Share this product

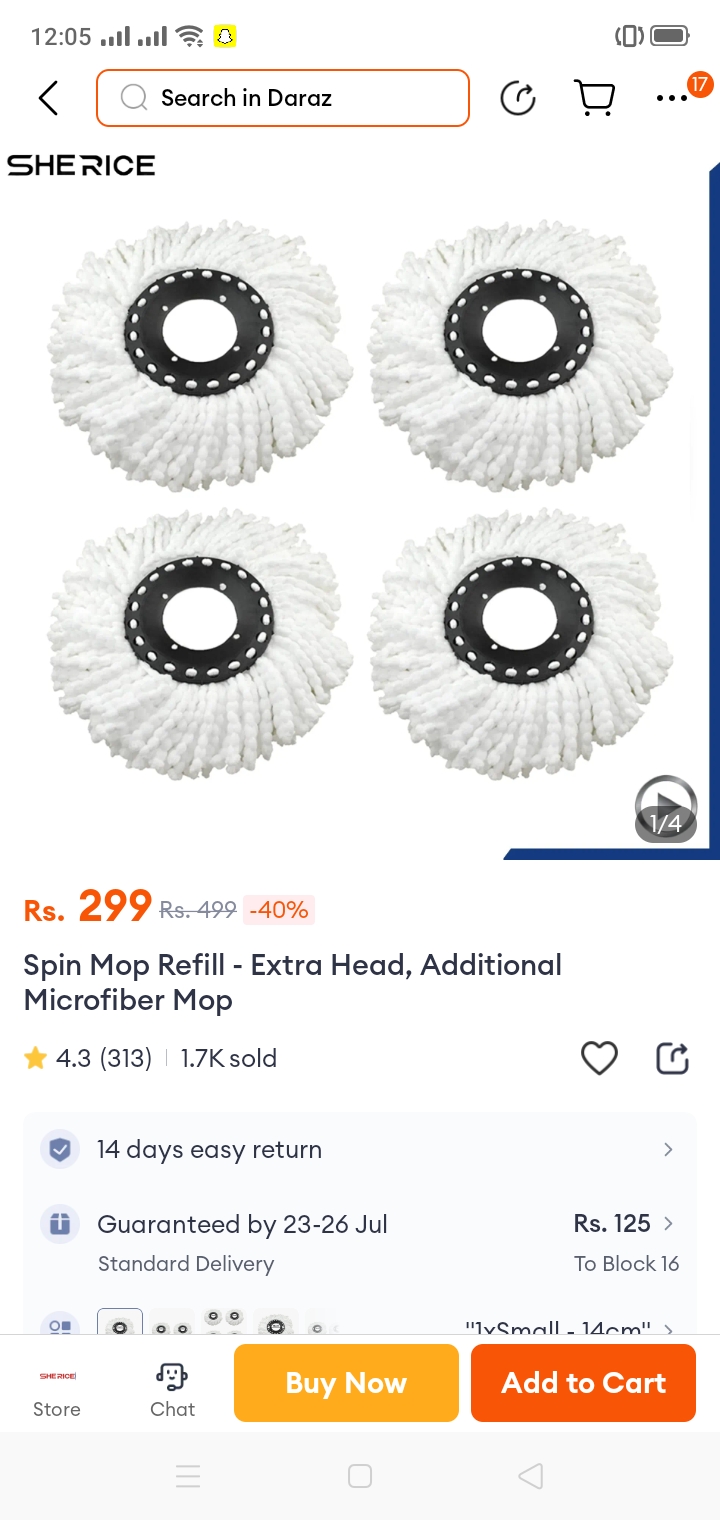672,1058
